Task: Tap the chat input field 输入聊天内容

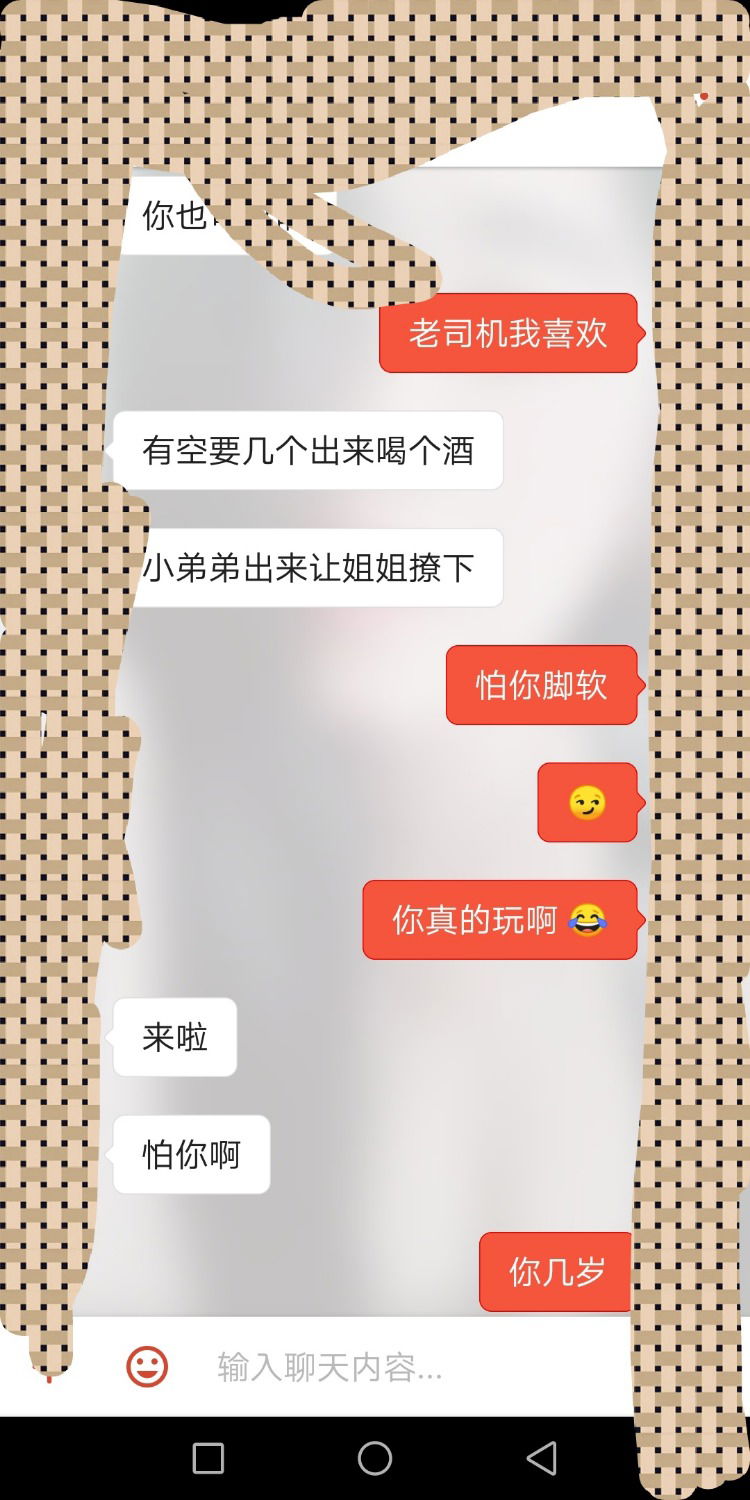Action: [x=400, y=1367]
